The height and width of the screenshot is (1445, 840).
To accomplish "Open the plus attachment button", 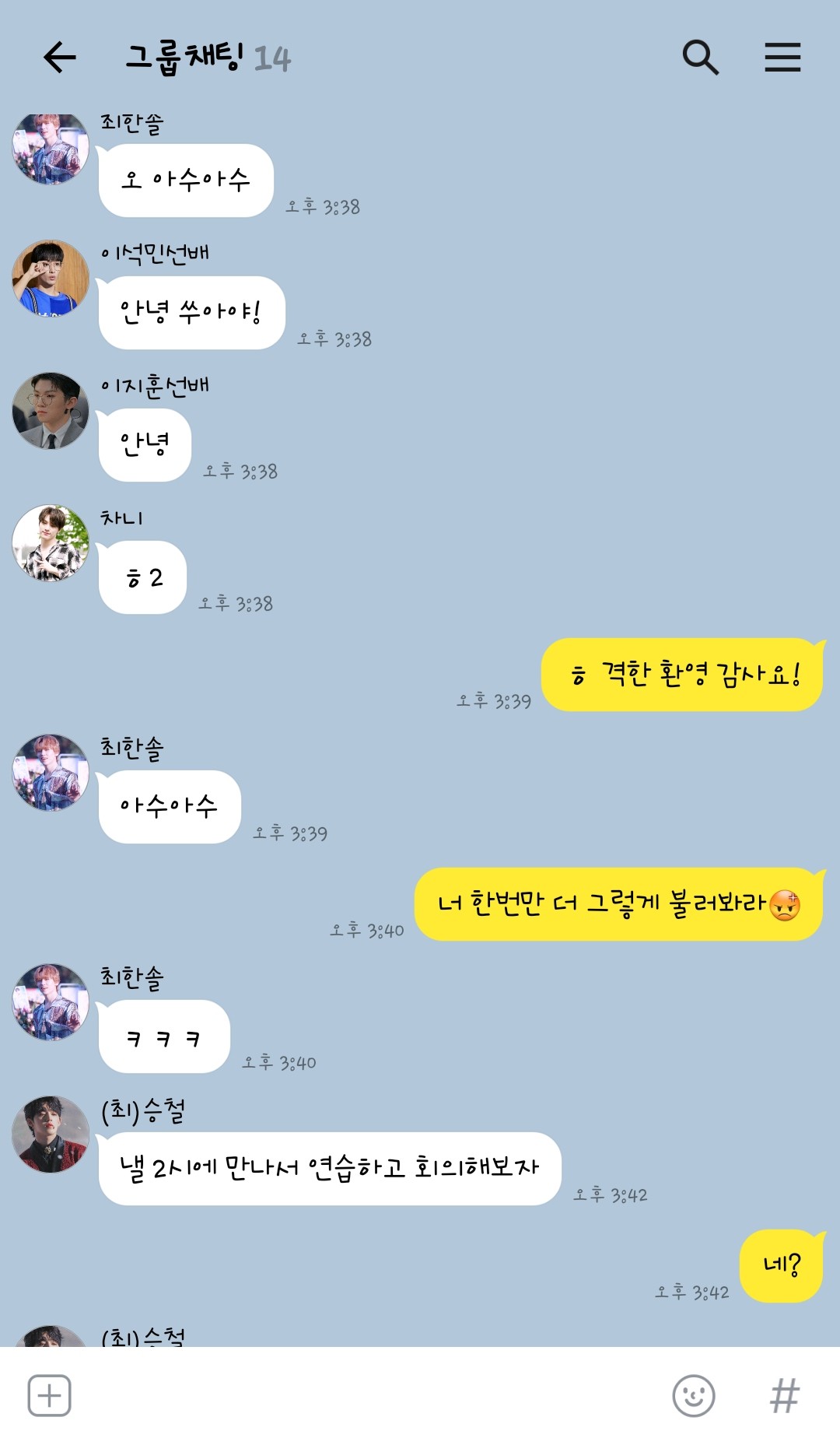I will [49, 1395].
